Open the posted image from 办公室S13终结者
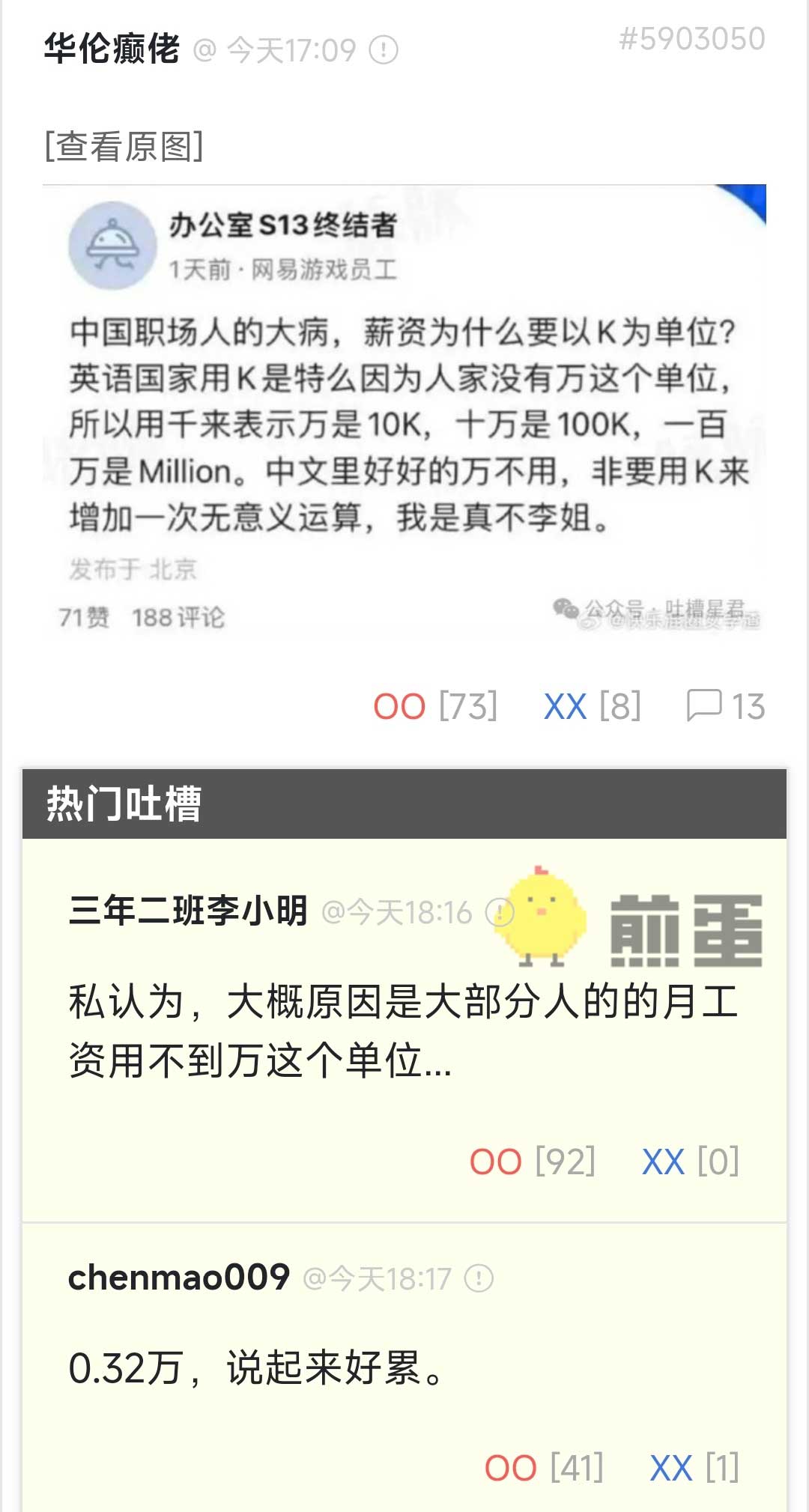Image resolution: width=809 pixels, height=1512 pixels. 404,412
